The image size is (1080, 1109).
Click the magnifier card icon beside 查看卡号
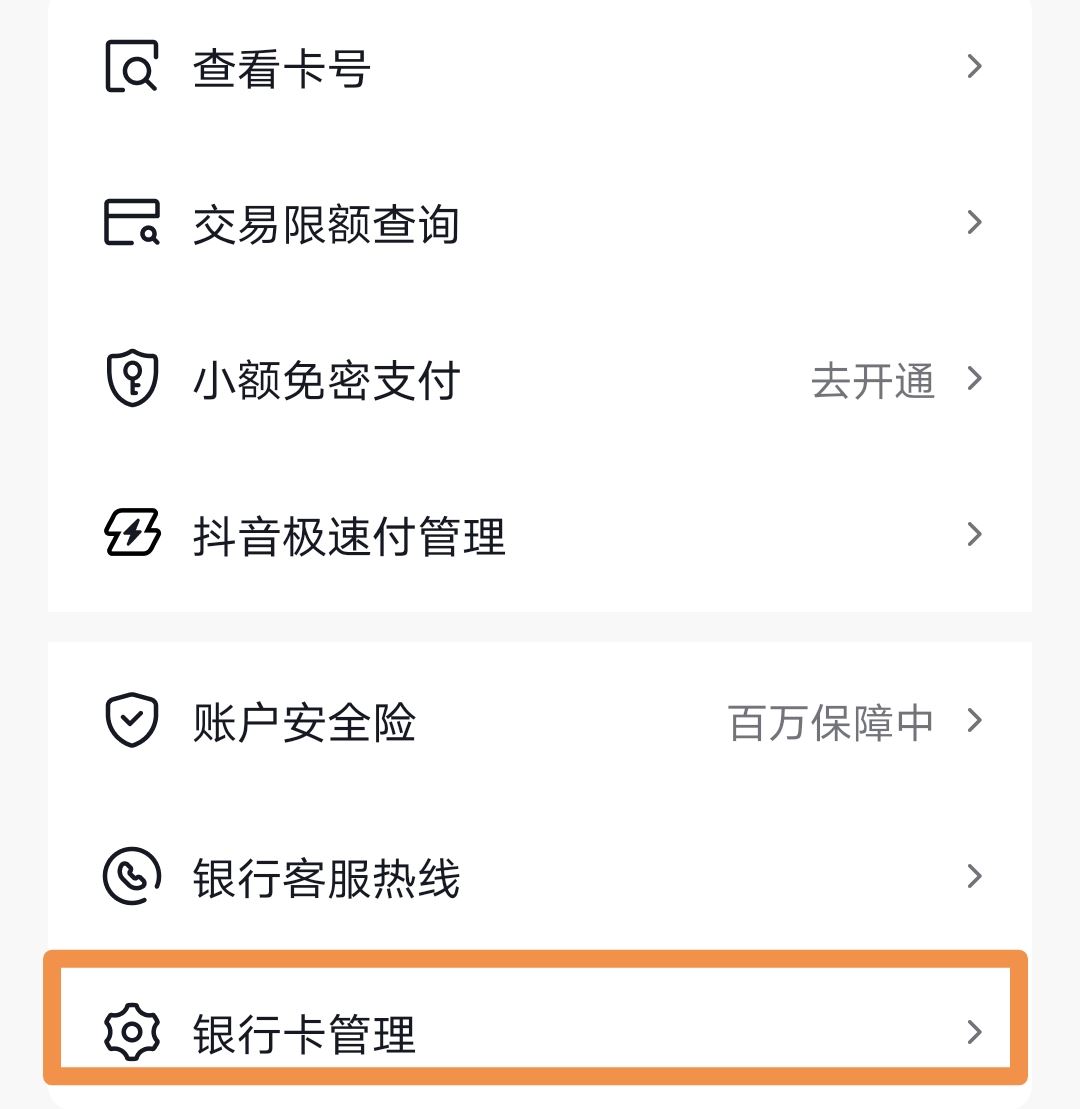(x=131, y=66)
